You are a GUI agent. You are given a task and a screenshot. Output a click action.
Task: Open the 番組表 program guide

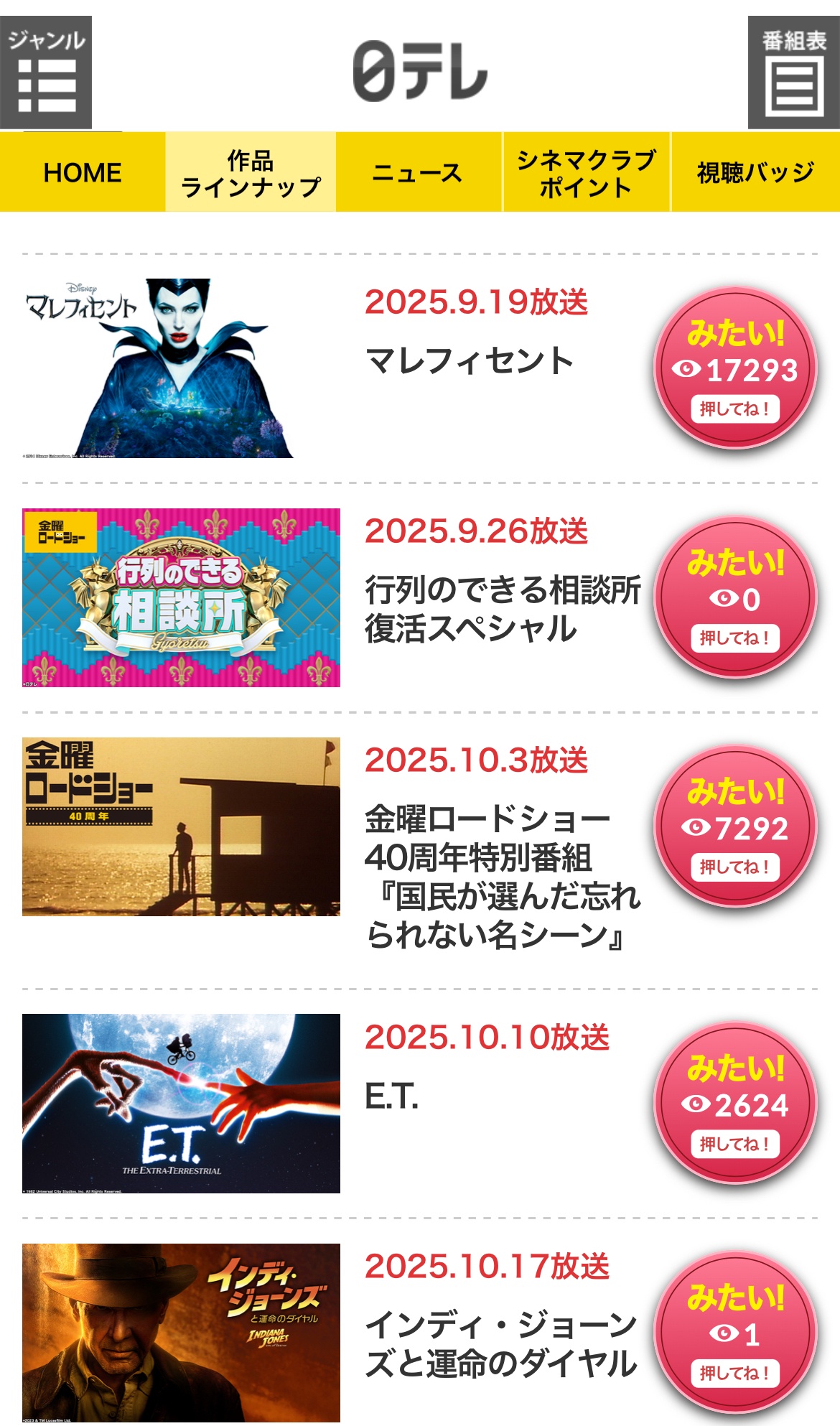tap(793, 73)
